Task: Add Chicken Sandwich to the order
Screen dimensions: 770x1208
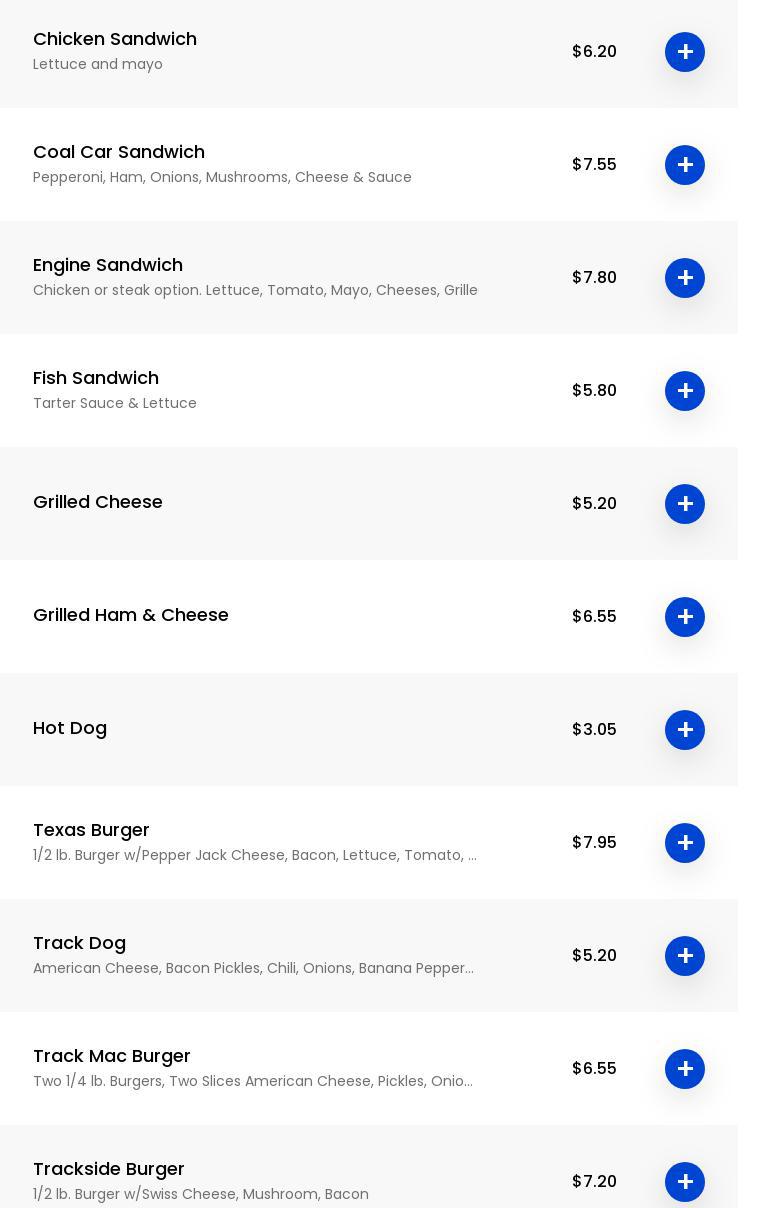Action: coord(685,52)
